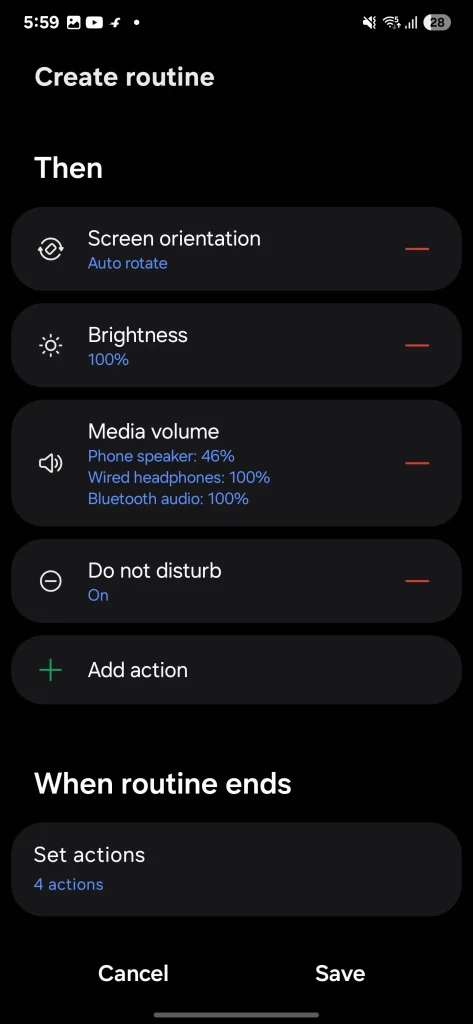Remove the Brightness action

(417, 345)
